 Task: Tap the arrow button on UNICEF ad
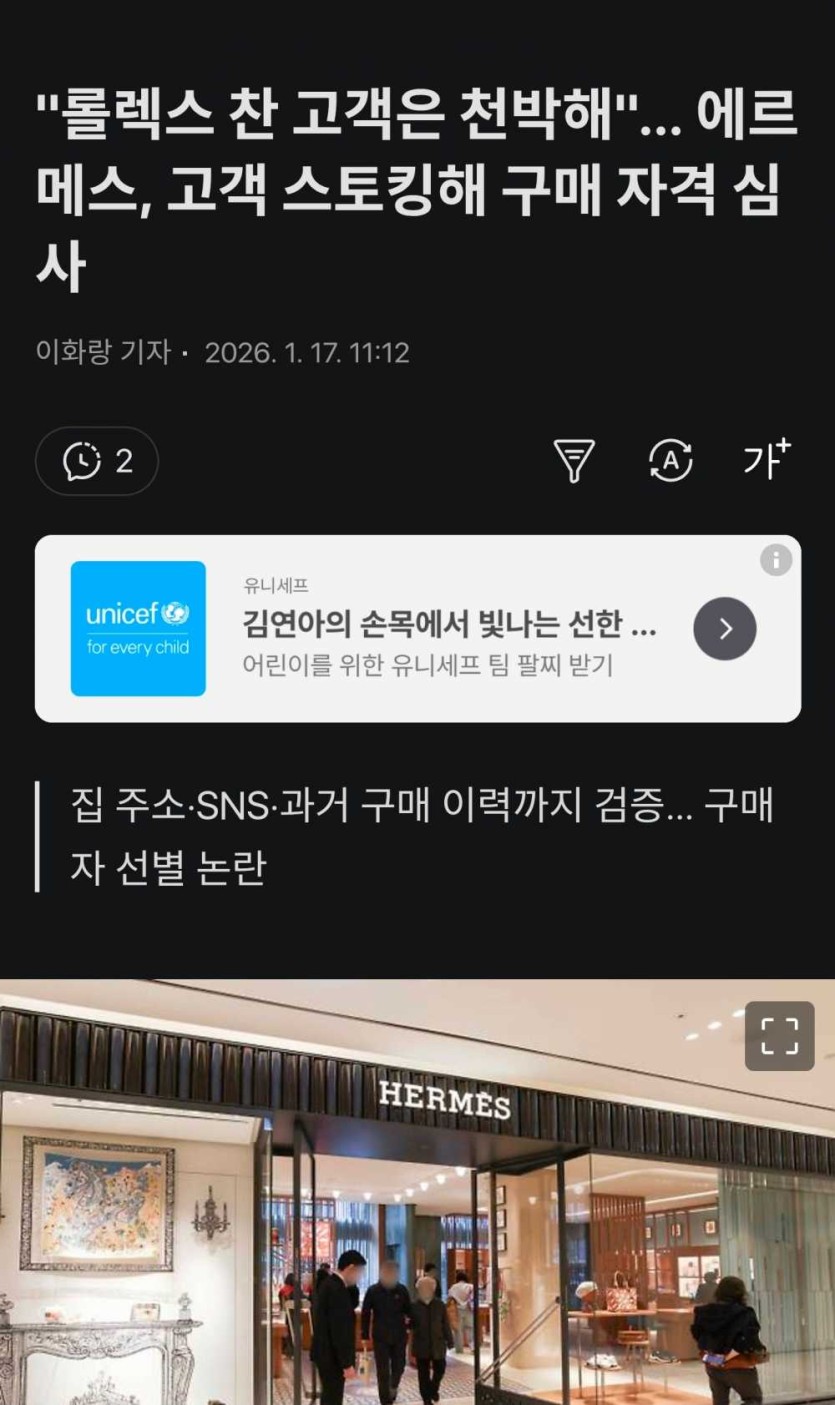point(725,628)
